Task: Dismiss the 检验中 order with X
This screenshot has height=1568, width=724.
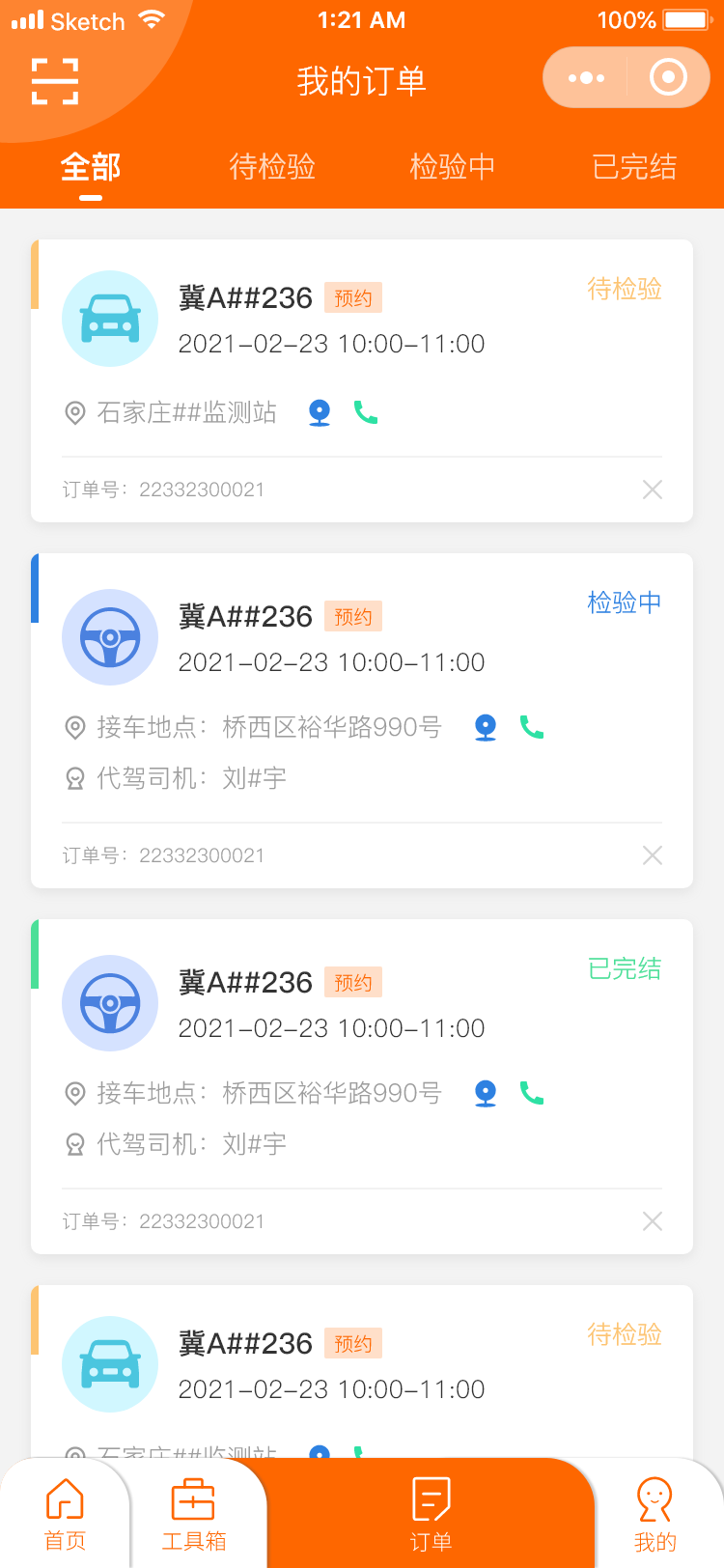Action: pos(653,855)
